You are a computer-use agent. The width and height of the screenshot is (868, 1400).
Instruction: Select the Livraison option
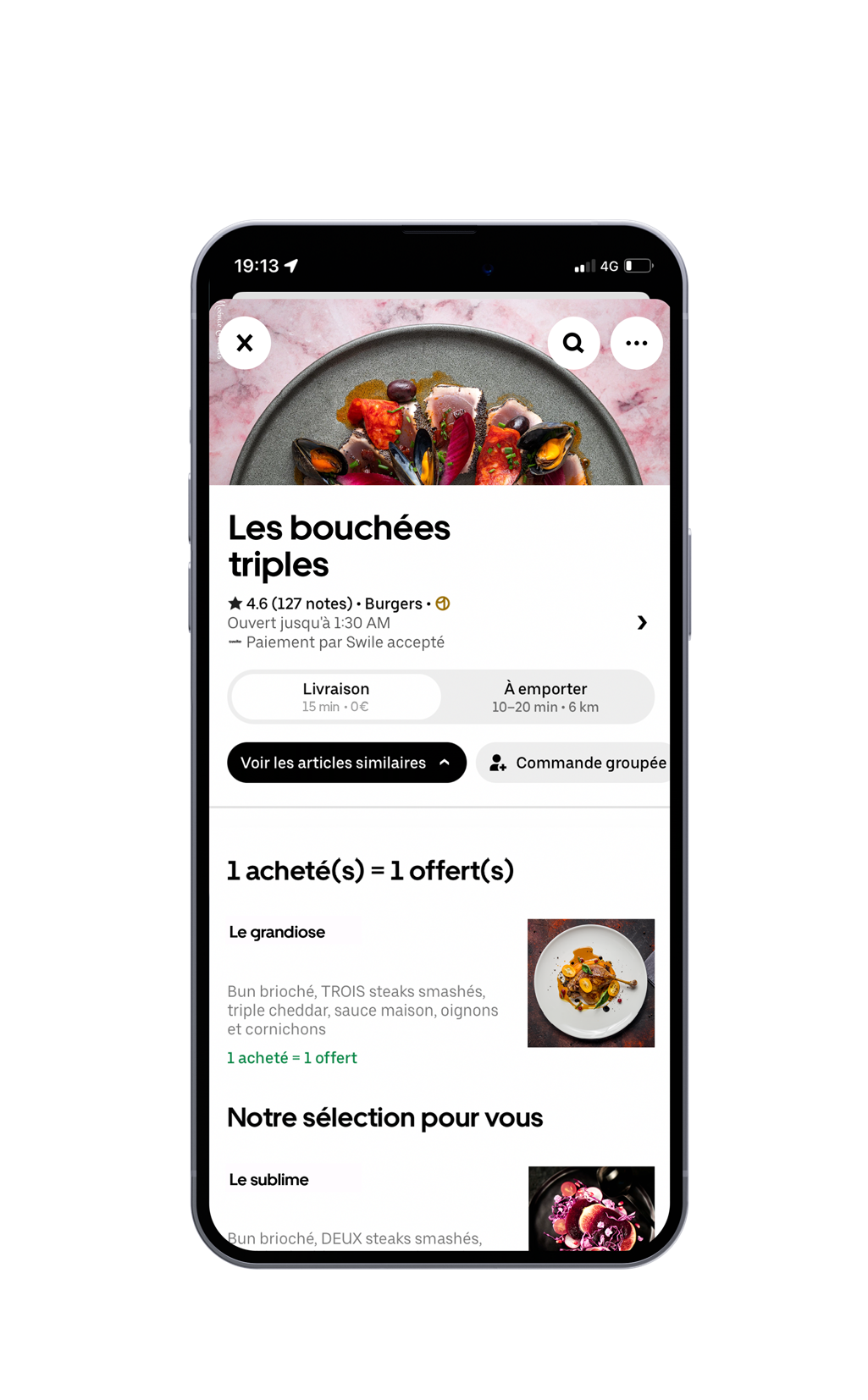[335, 697]
